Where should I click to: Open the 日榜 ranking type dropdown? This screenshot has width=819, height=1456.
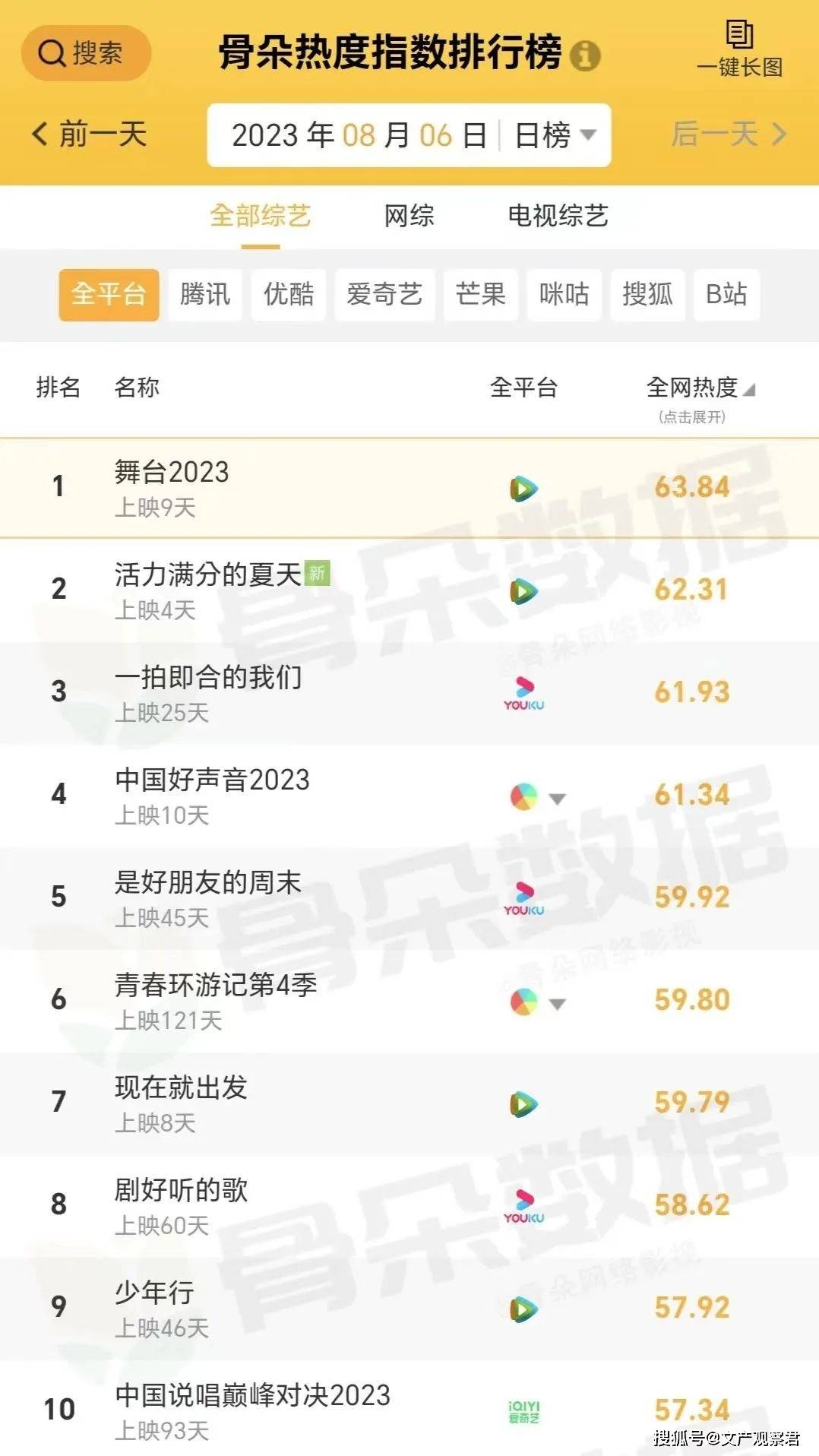555,135
